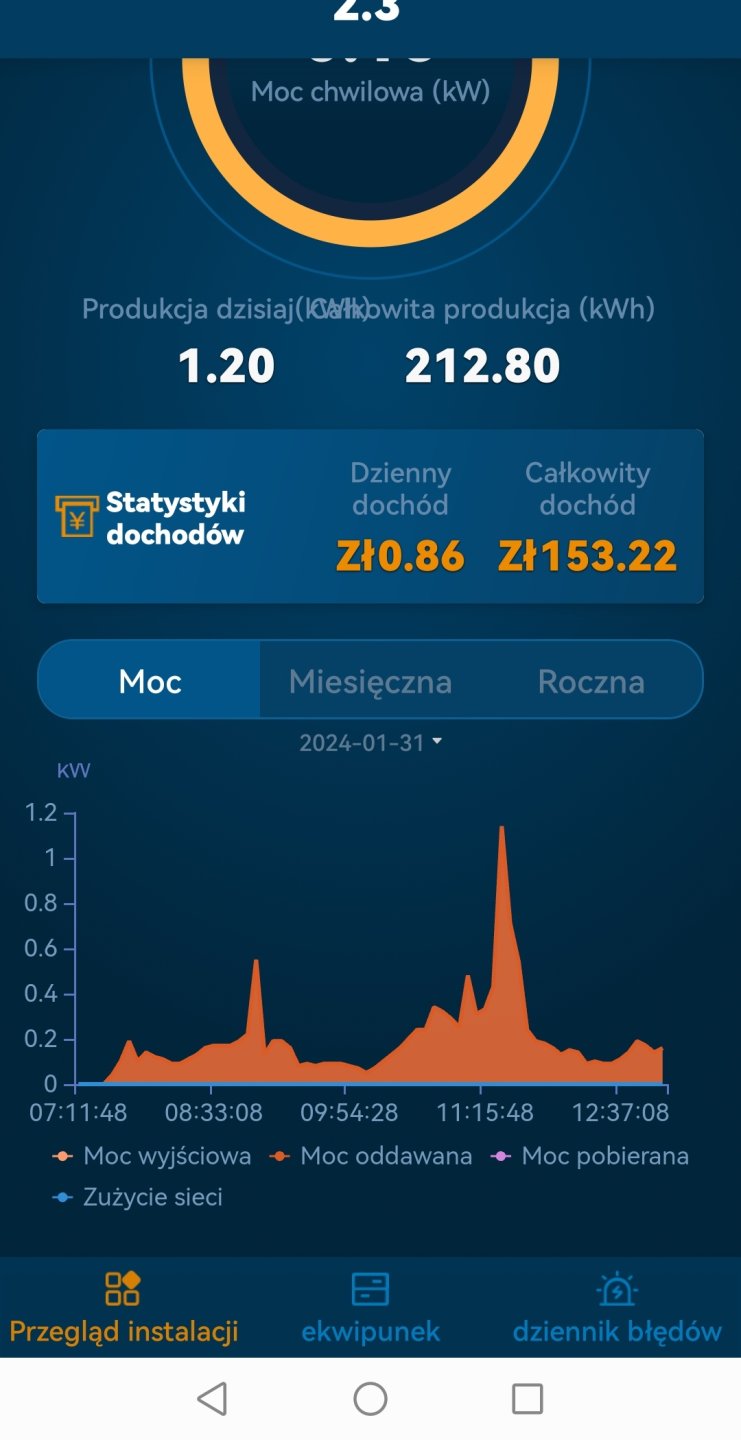Tap the system back button
The height and width of the screenshot is (1440, 741).
coord(212,1399)
